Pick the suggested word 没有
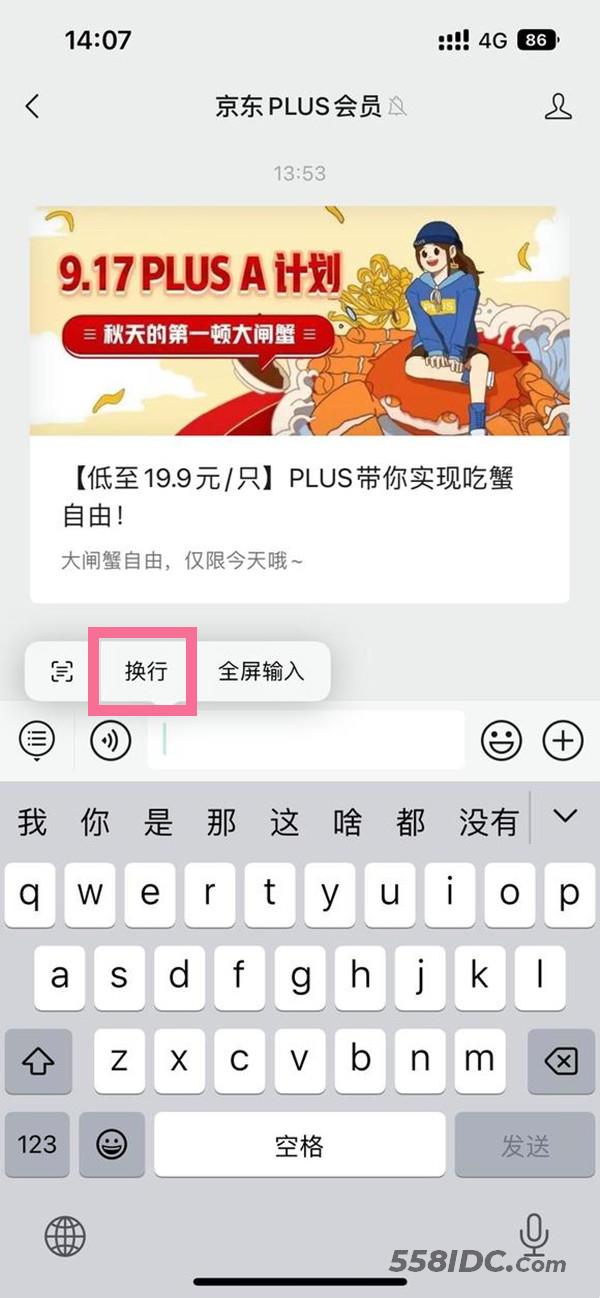 pos(488,822)
